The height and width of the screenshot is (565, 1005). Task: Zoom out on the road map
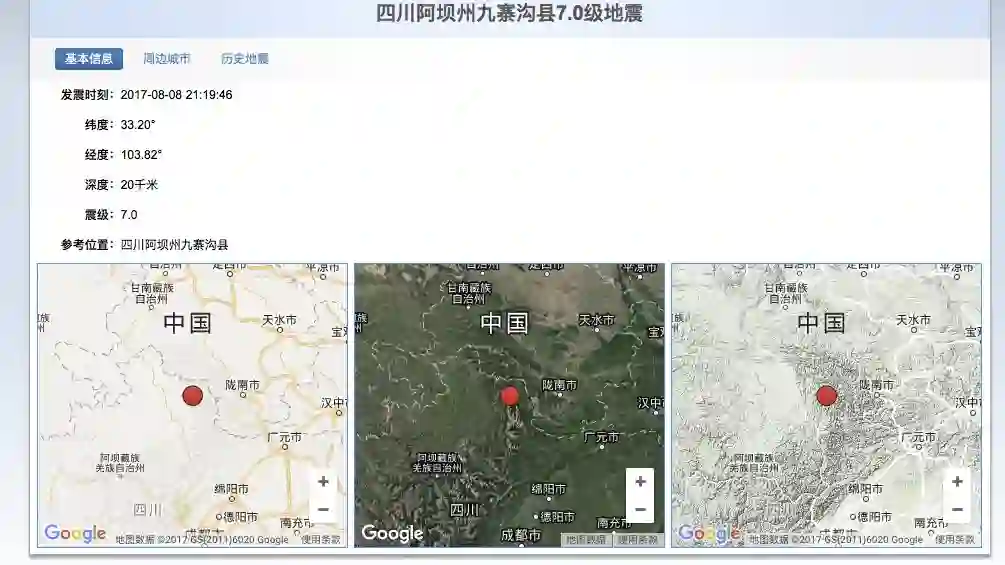(x=323, y=510)
